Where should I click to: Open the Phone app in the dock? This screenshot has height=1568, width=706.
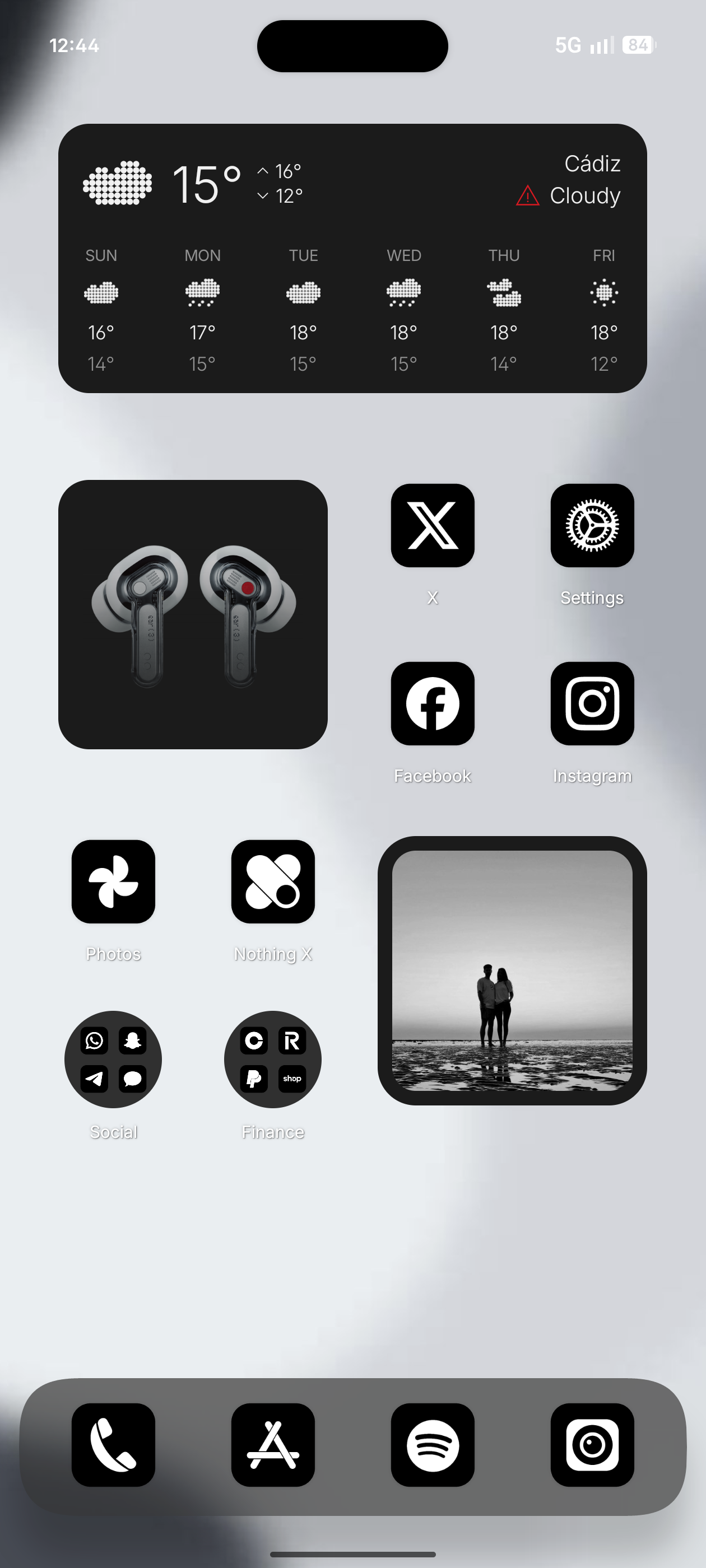click(113, 1444)
